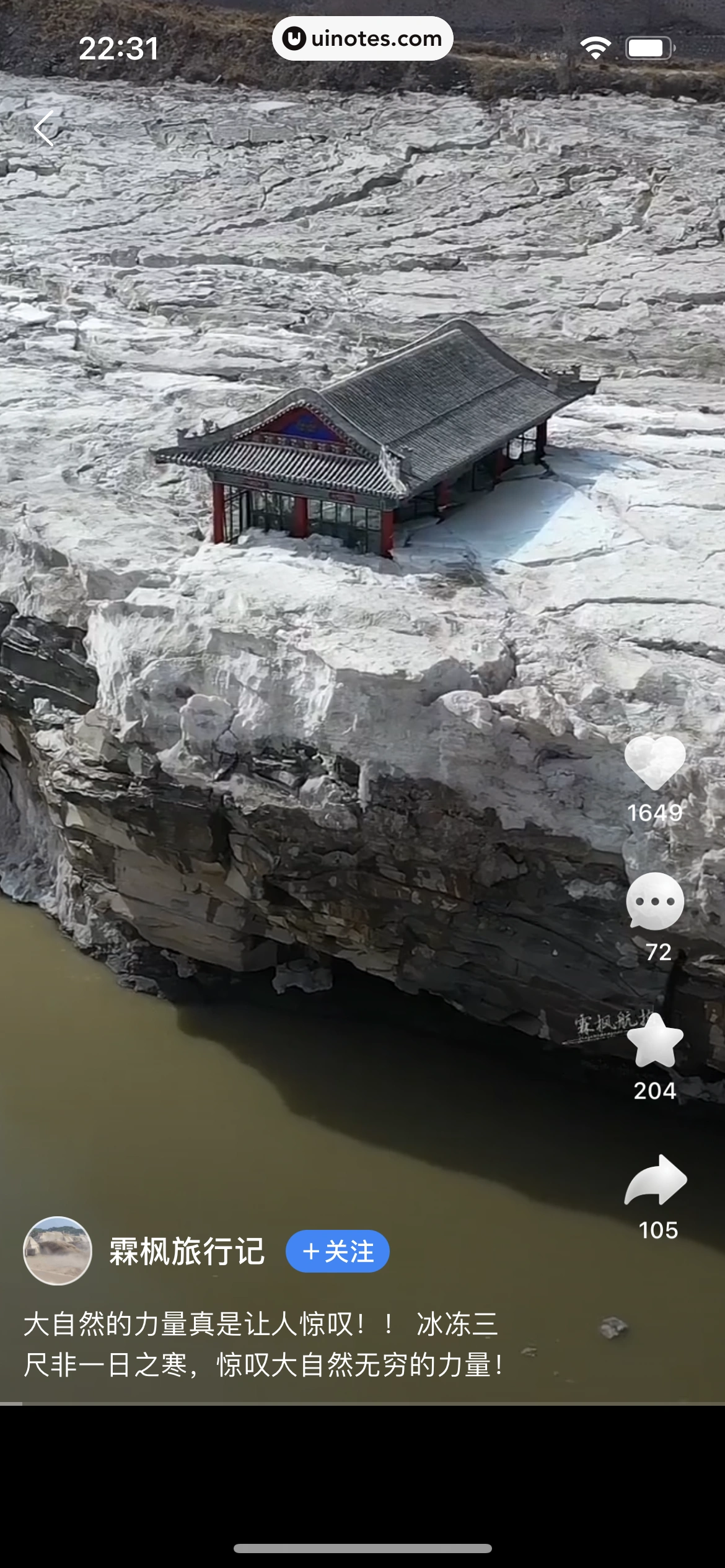The height and width of the screenshot is (1568, 725).
Task: Tap the blue +关注 follow button
Action: [338, 1252]
